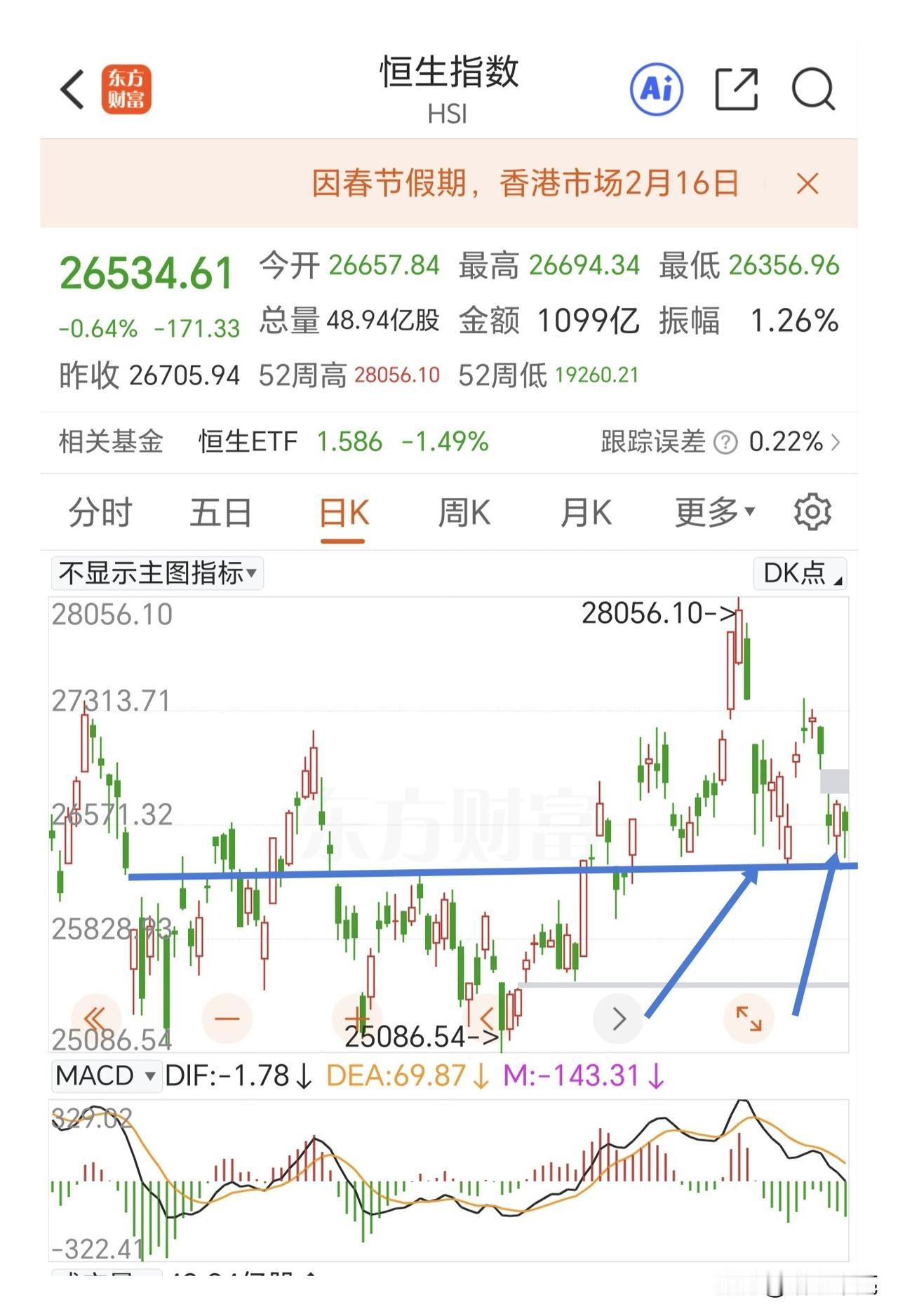898x1316 pixels.
Task: Open the chart settings gear
Action: [812, 512]
